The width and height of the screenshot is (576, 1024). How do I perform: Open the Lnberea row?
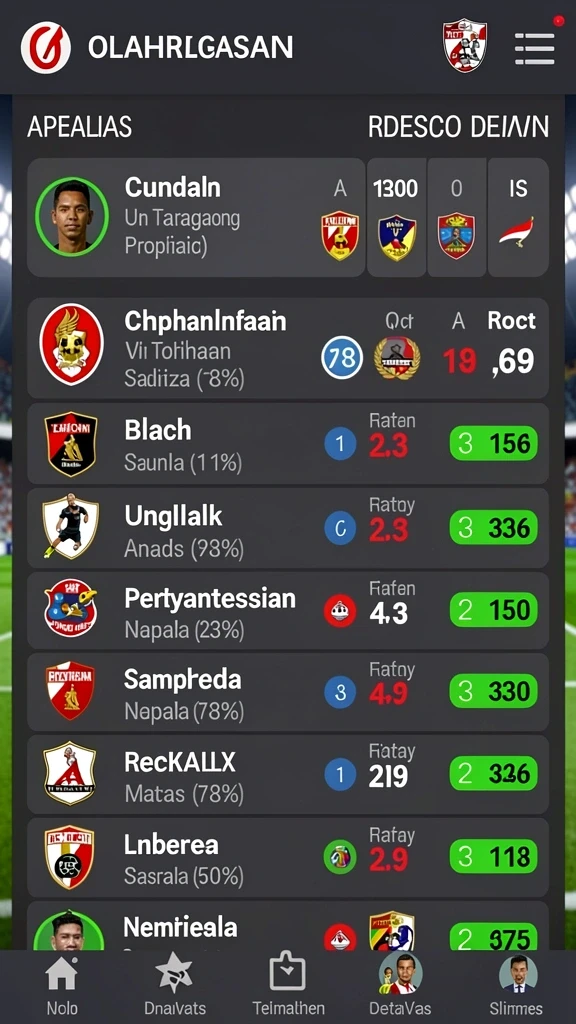pyautogui.click(x=287, y=857)
